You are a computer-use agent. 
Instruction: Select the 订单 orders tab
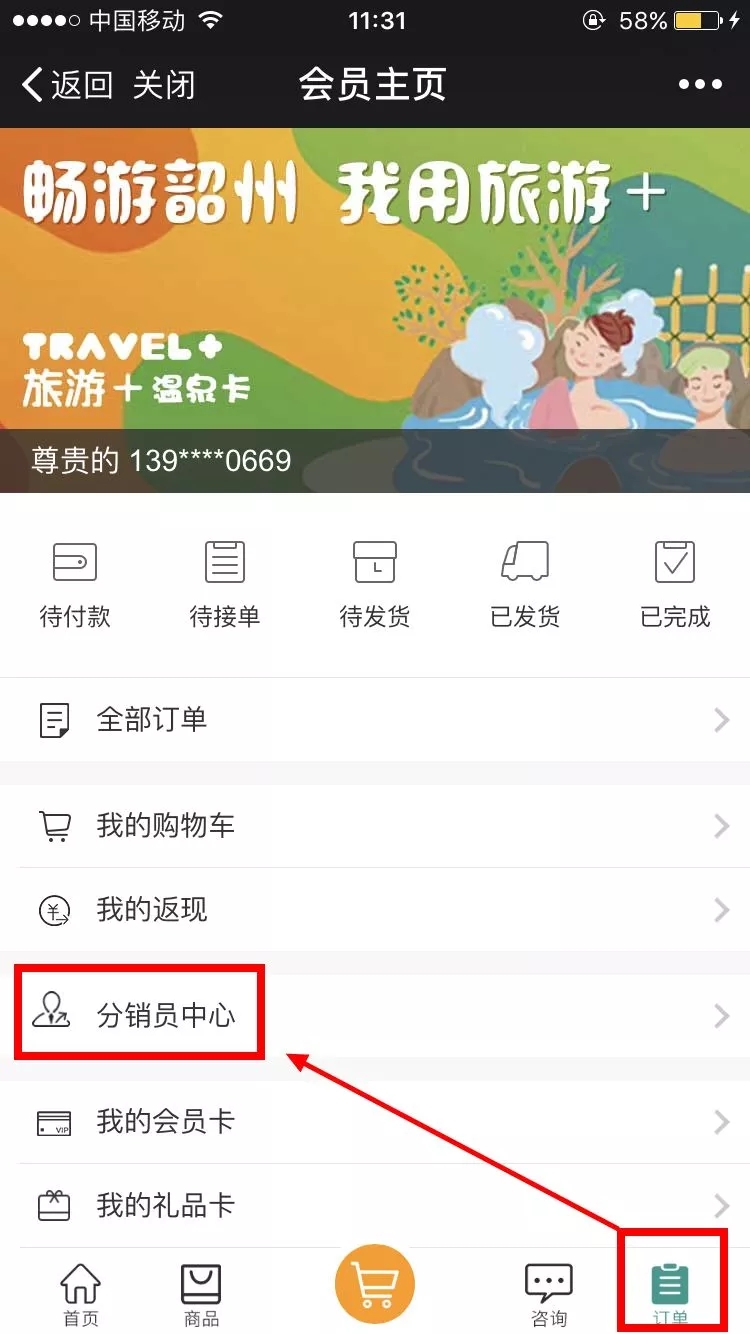point(670,1294)
